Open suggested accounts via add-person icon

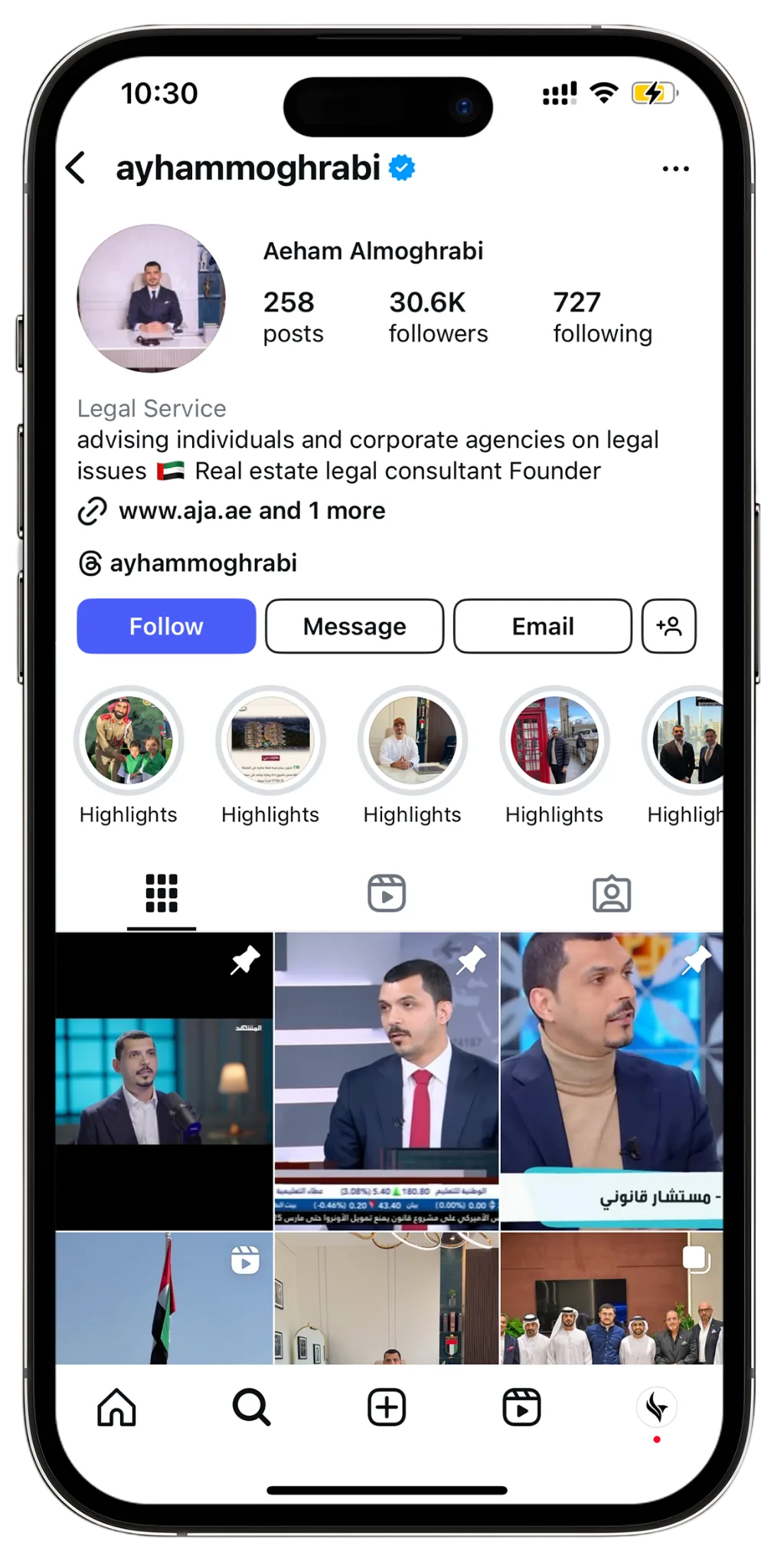[x=668, y=626]
